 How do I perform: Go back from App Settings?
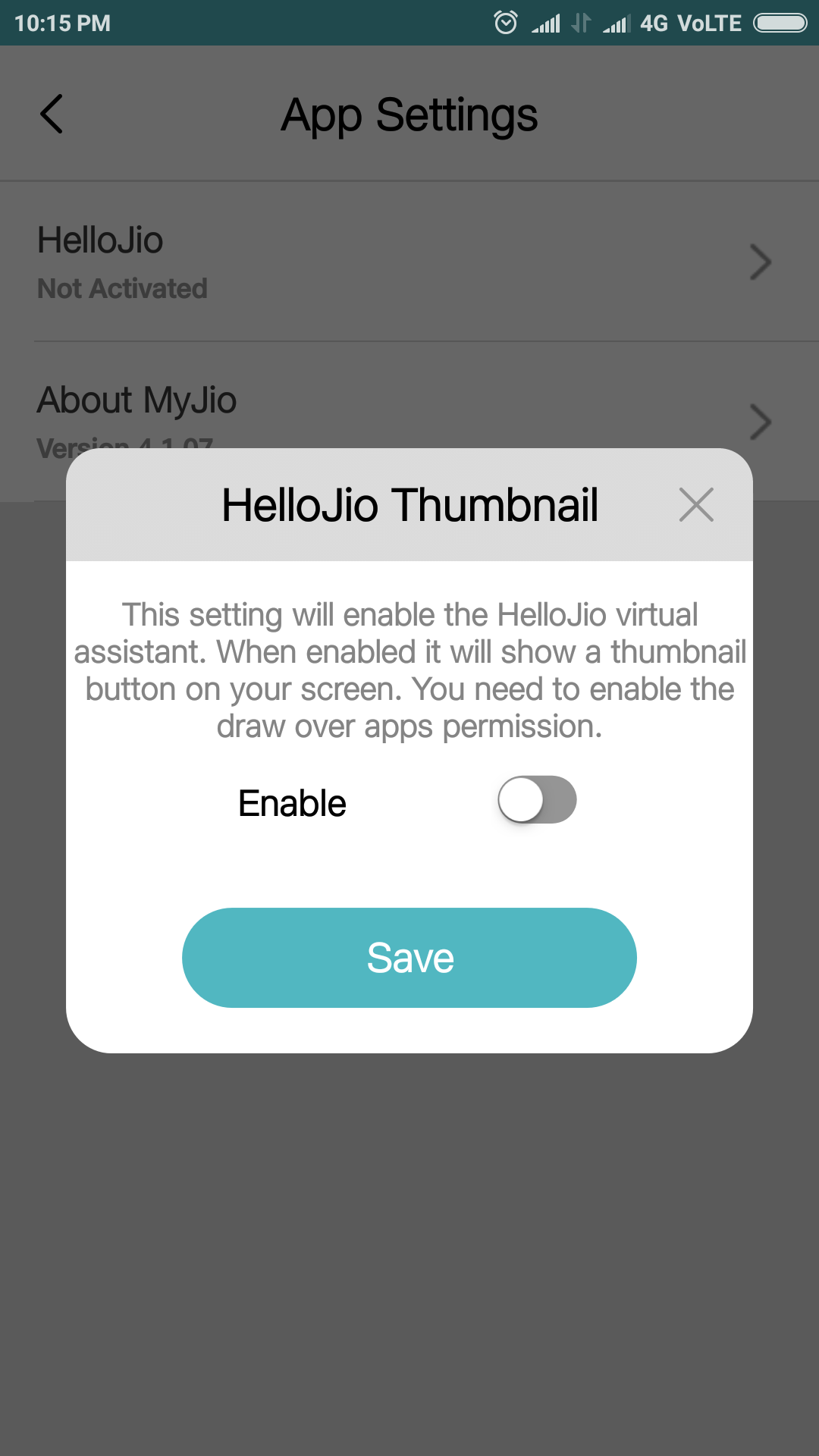coord(52,115)
